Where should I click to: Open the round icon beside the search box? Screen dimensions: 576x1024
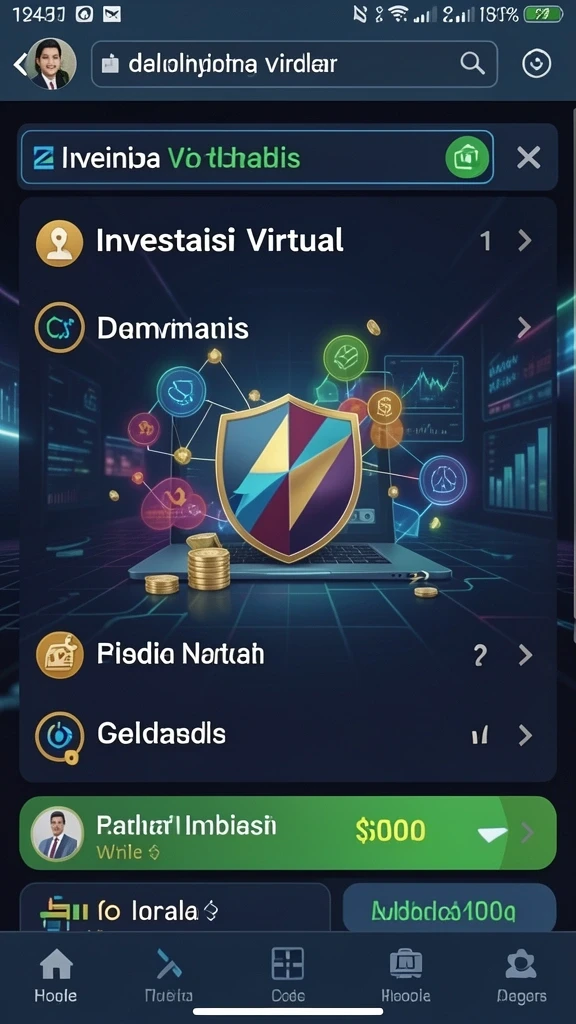[x=537, y=64]
